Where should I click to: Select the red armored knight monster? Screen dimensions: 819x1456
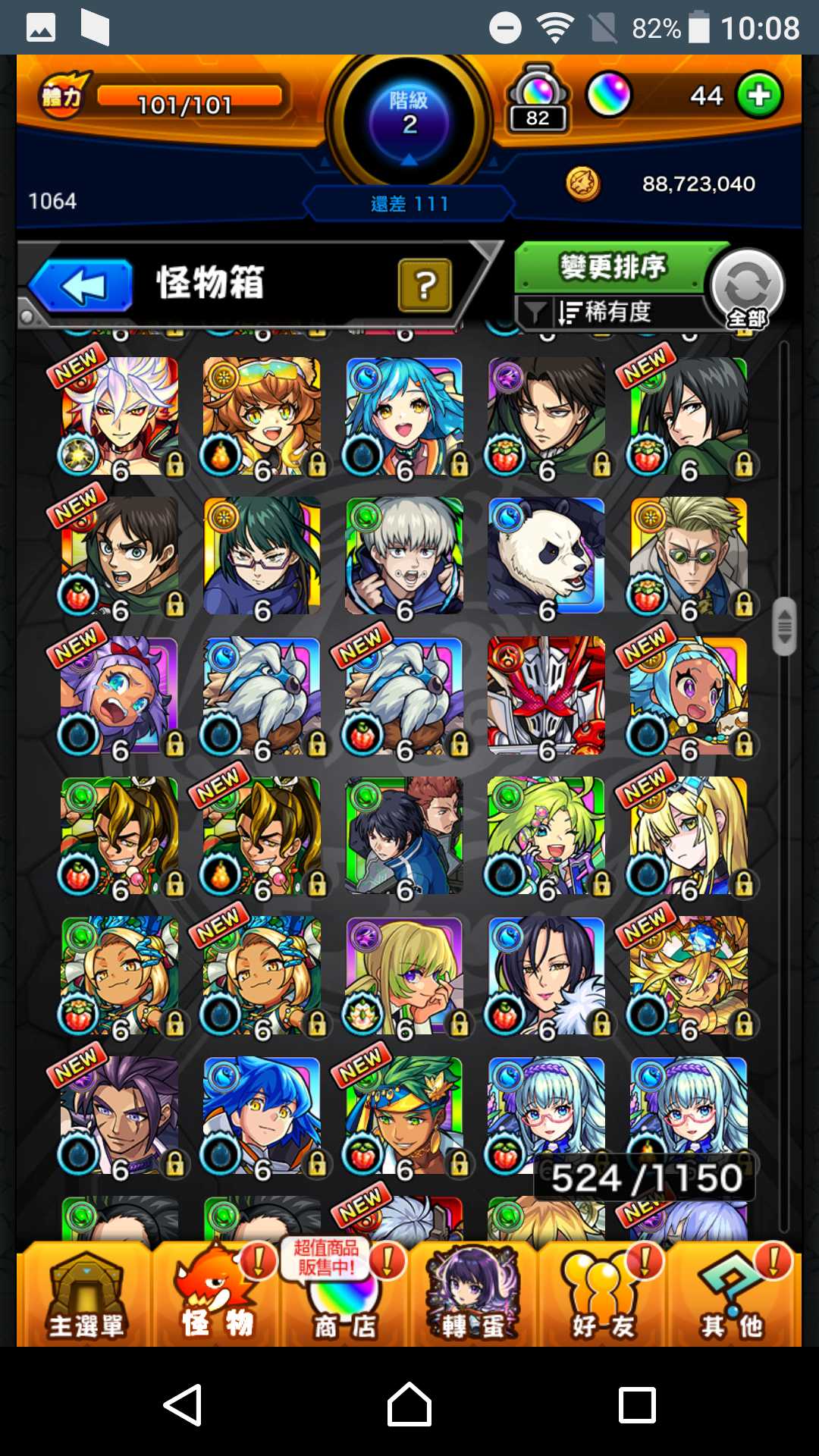(x=546, y=695)
